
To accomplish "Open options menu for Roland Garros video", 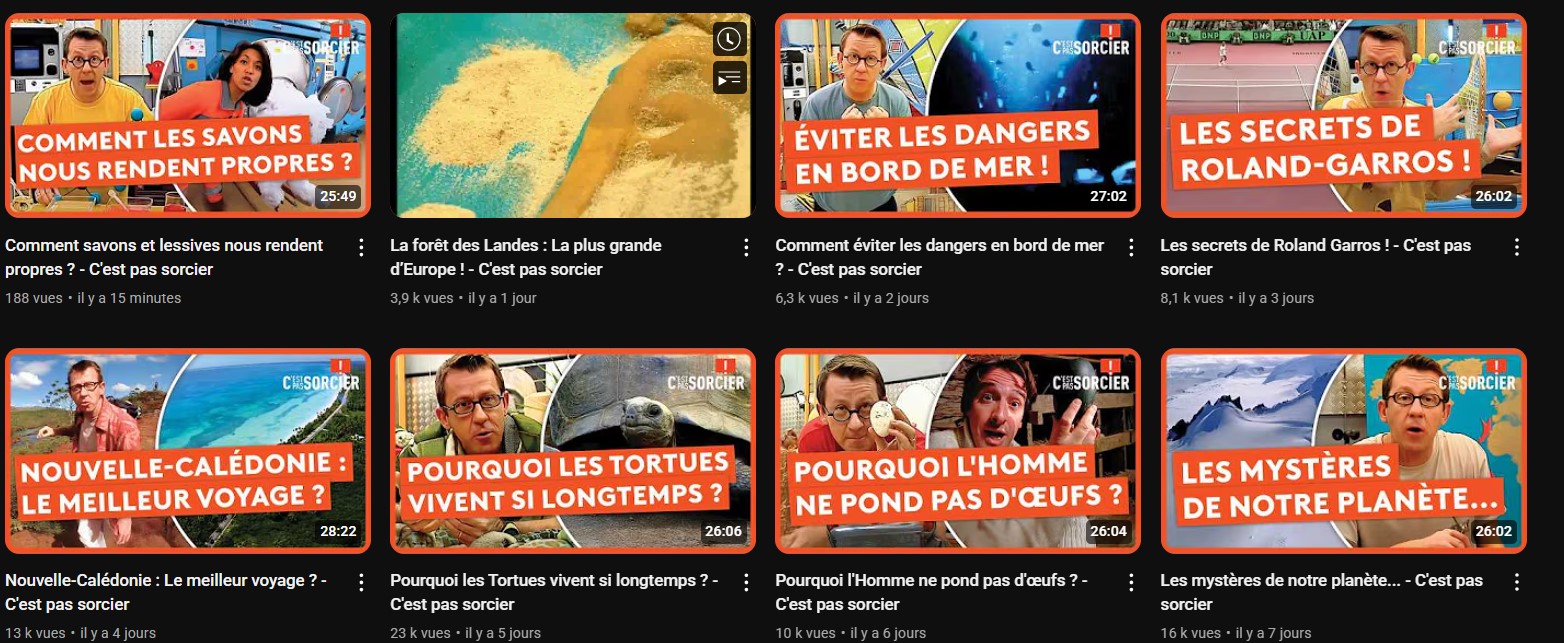I will (1516, 247).
